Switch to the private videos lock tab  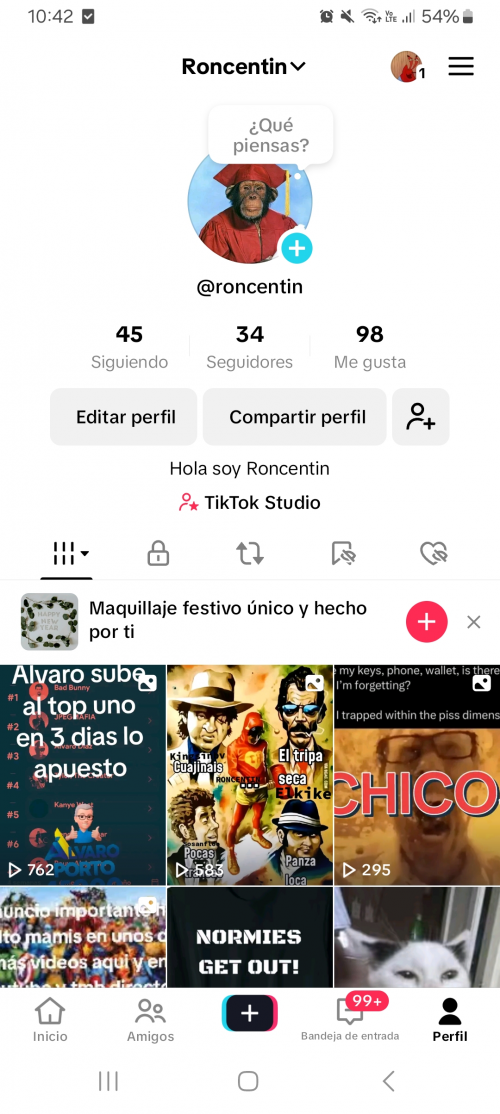point(158,553)
